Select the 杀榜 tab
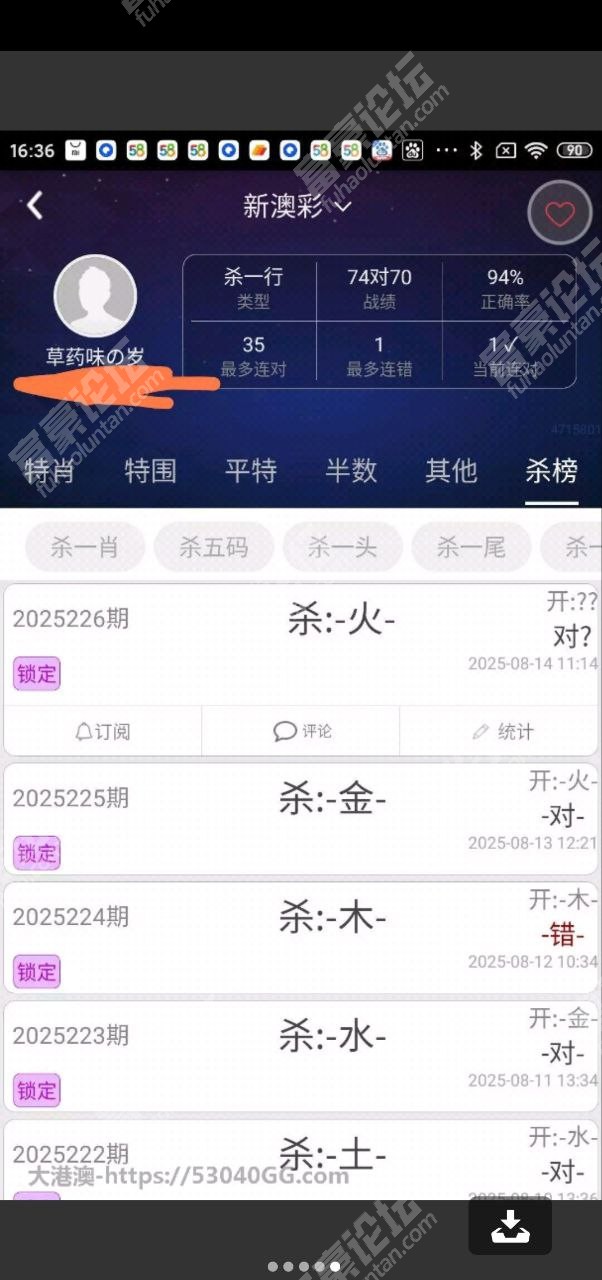The image size is (602, 1280). click(x=551, y=470)
